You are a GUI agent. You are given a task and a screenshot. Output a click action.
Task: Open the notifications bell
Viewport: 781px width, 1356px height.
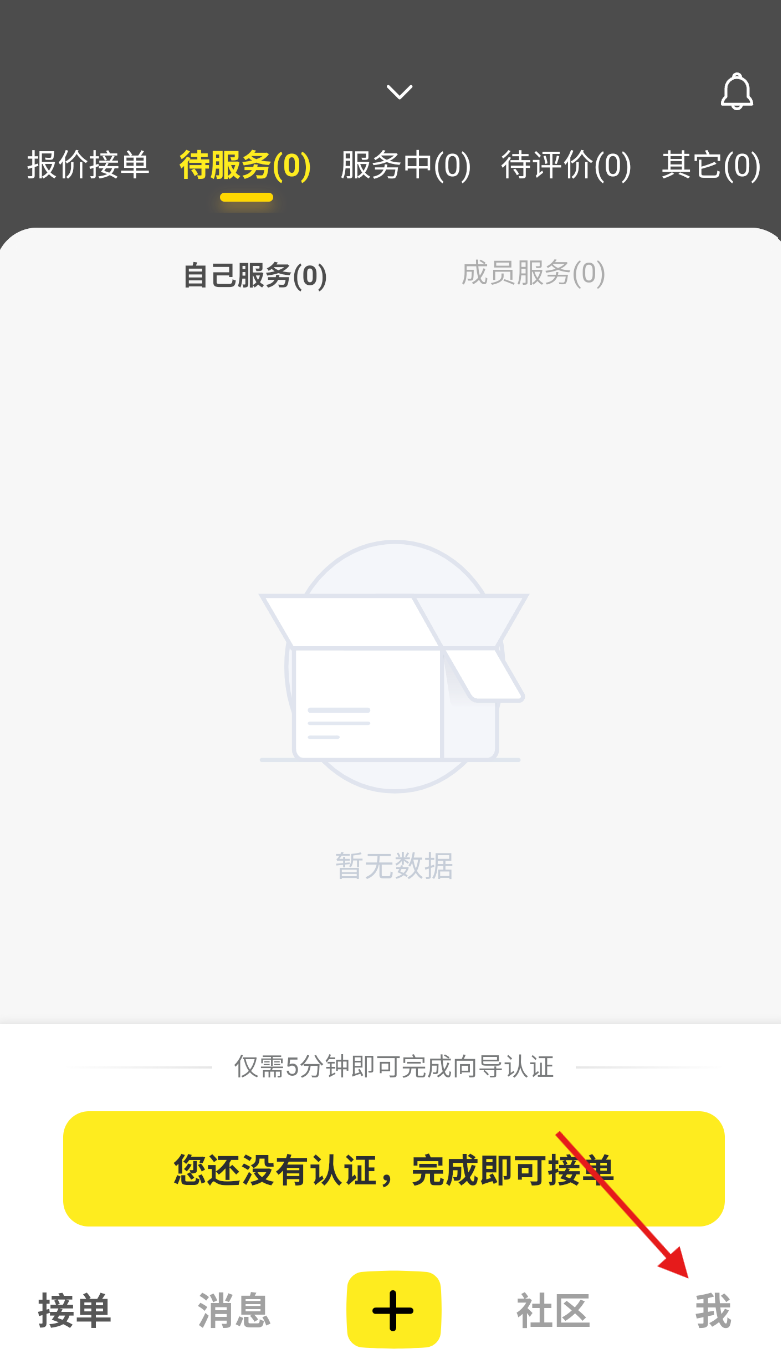click(x=737, y=92)
